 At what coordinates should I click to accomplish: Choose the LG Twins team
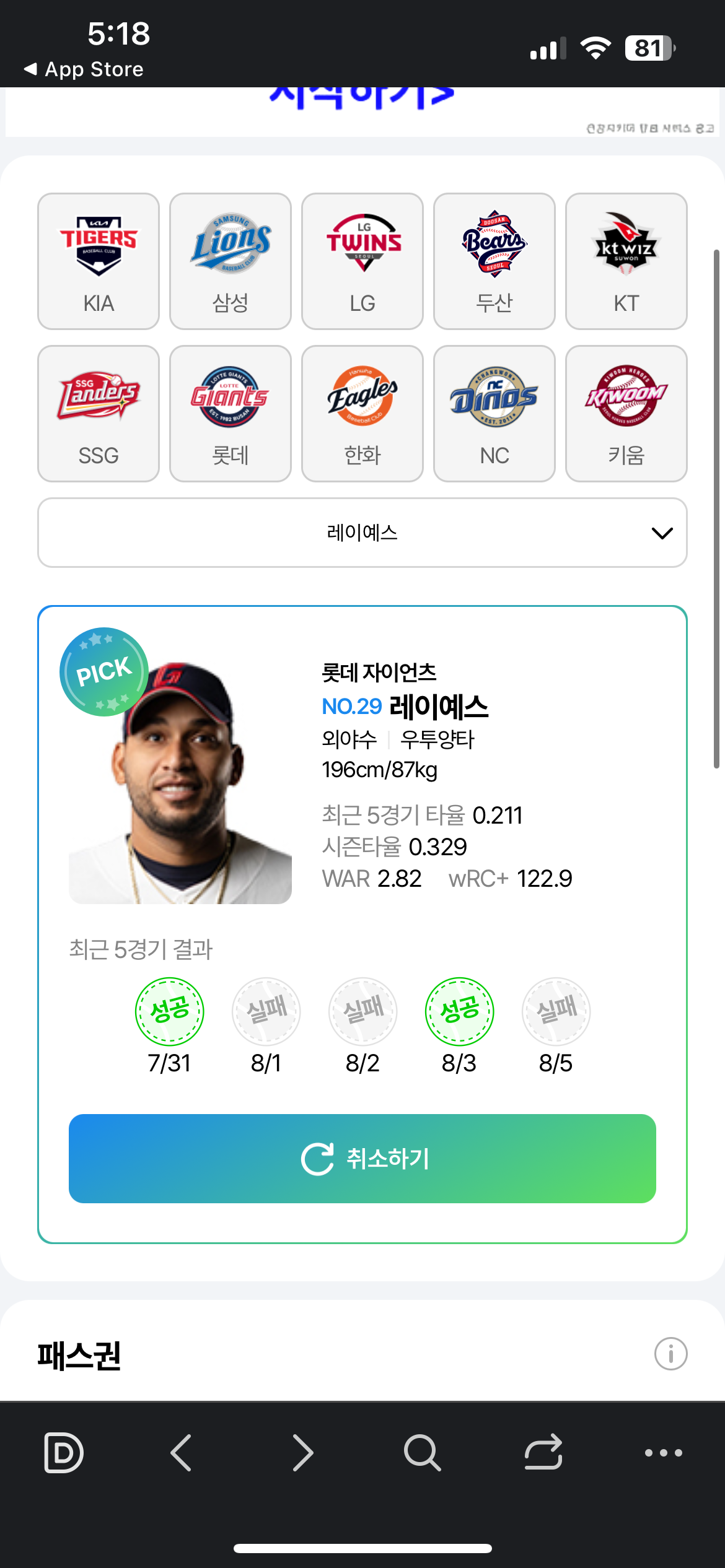(x=362, y=261)
